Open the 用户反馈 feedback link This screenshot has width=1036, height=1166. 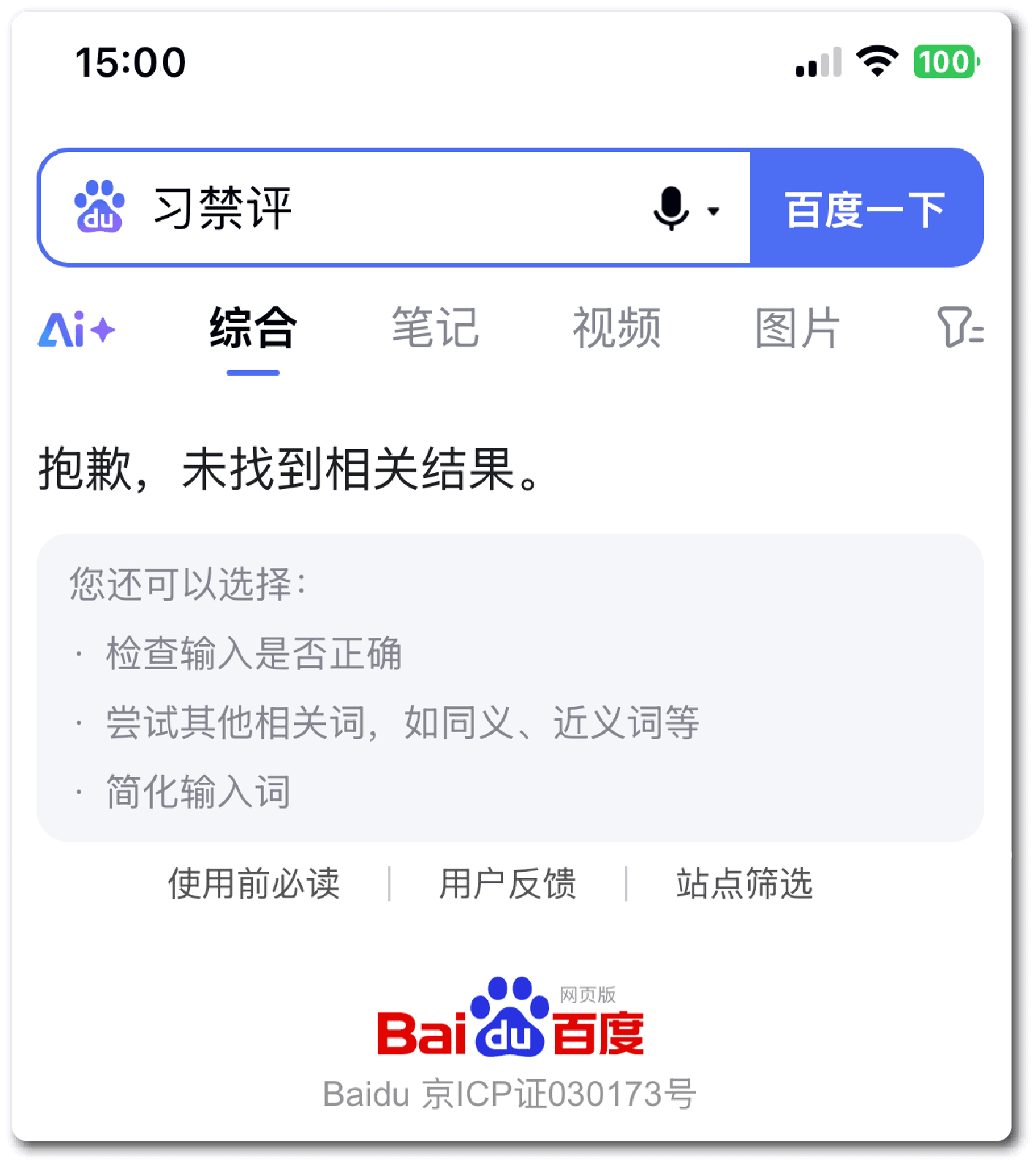coord(507,884)
